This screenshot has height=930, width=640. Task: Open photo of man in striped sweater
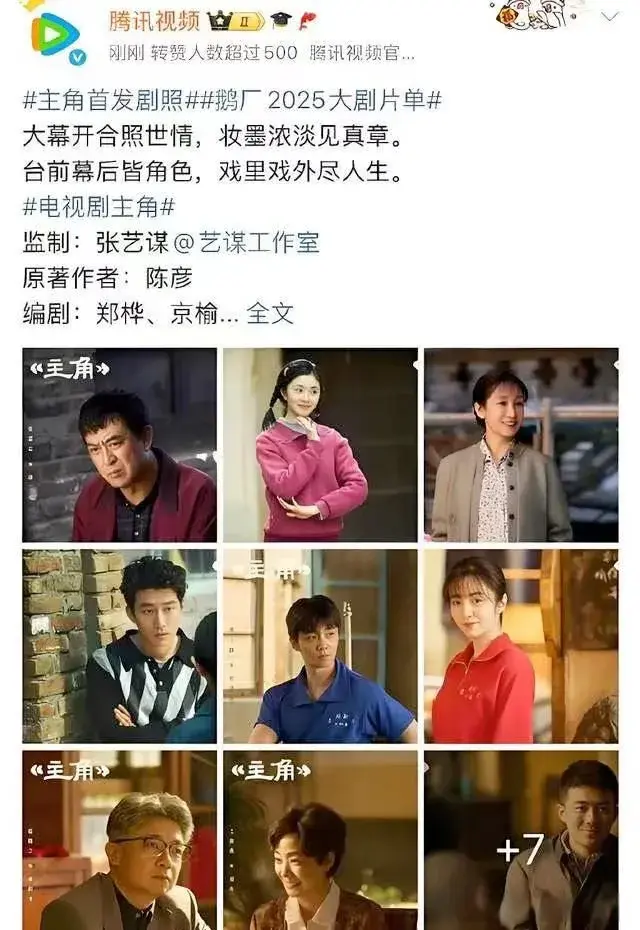[x=119, y=646]
